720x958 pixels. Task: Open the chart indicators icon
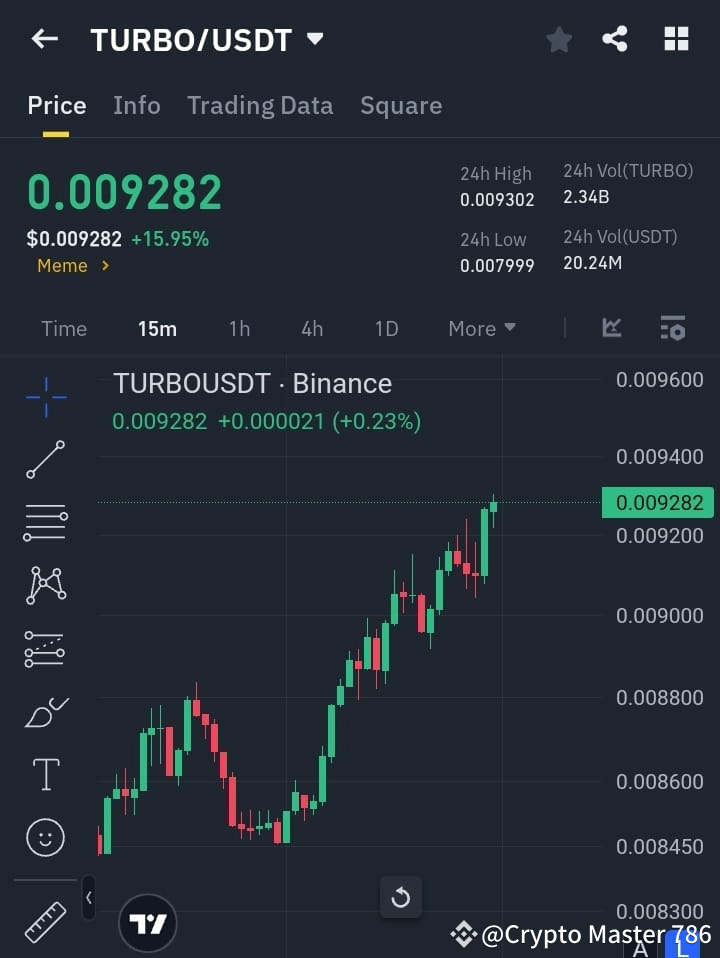[x=611, y=328]
